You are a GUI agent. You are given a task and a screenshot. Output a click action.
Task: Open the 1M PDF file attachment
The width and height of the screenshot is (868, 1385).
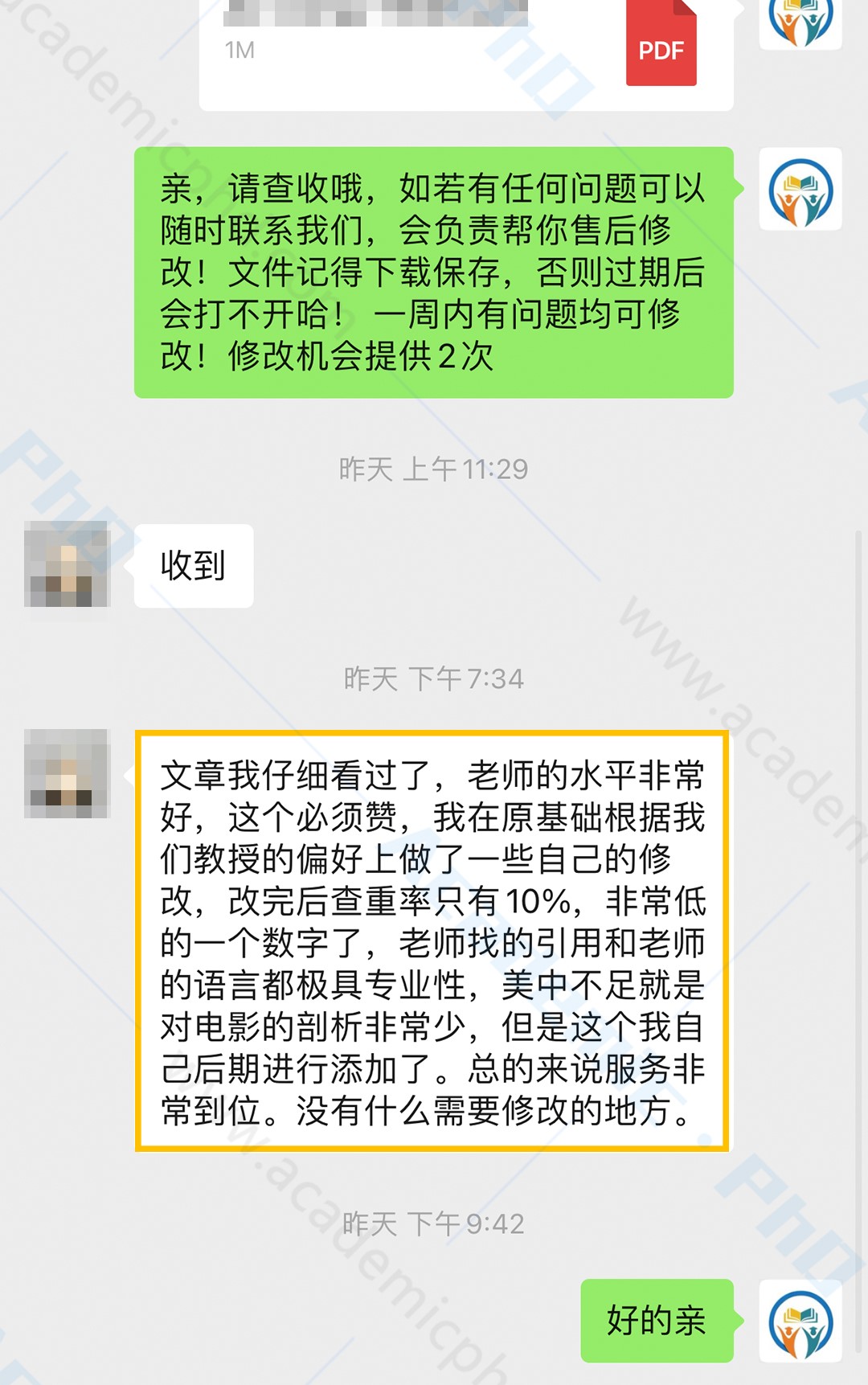tap(466, 52)
